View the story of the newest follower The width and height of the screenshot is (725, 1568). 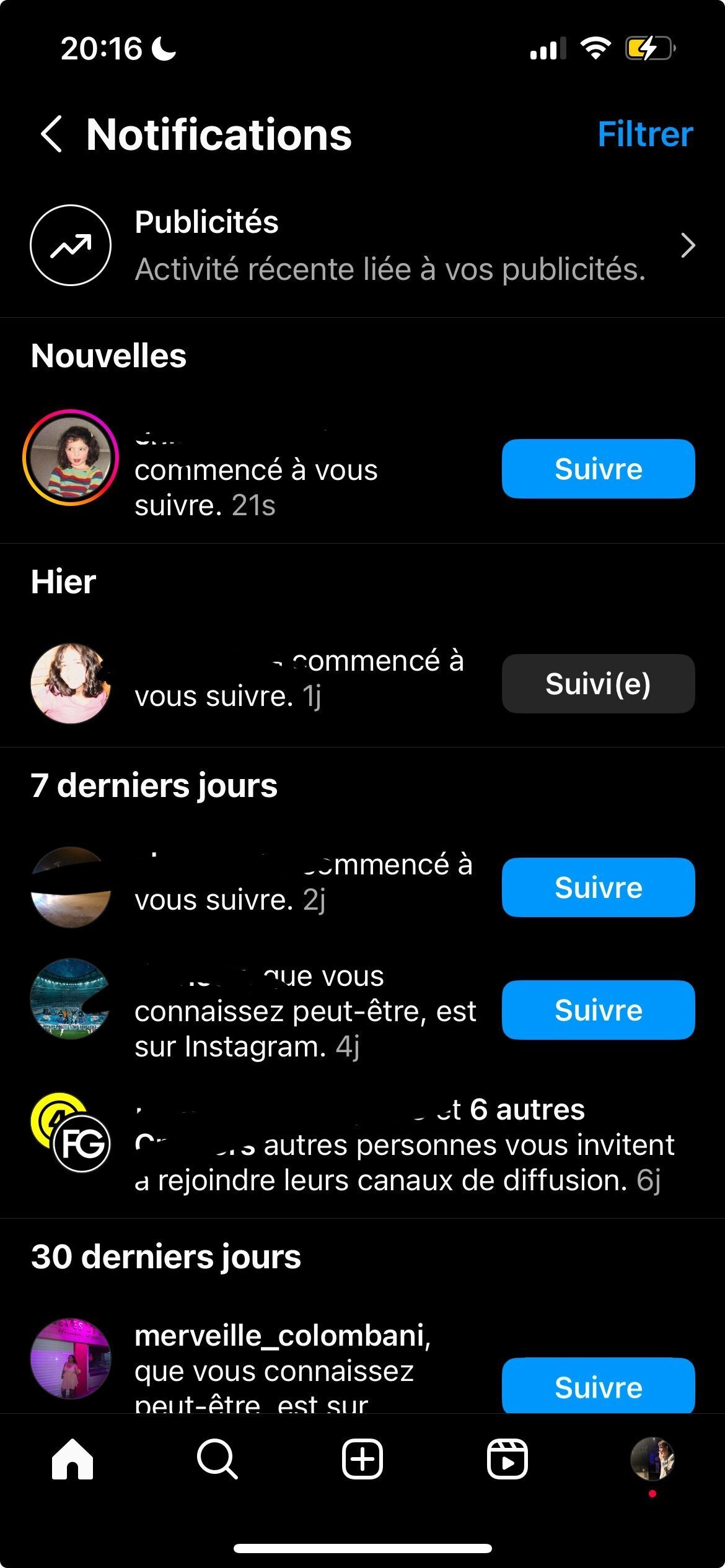(x=71, y=458)
